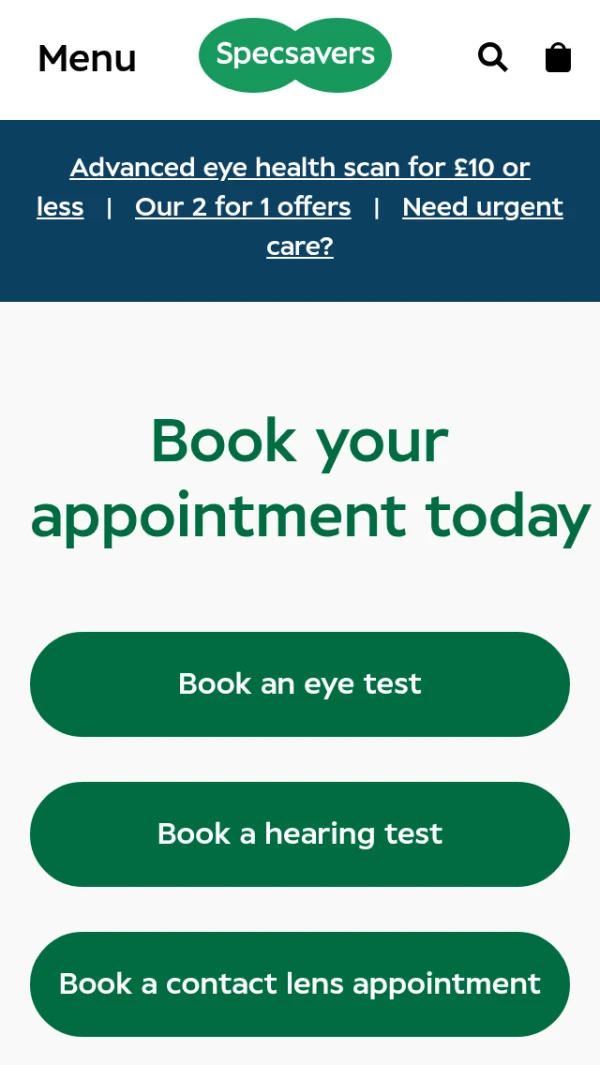View the shopping bag
This screenshot has width=600, height=1065.
click(x=558, y=57)
